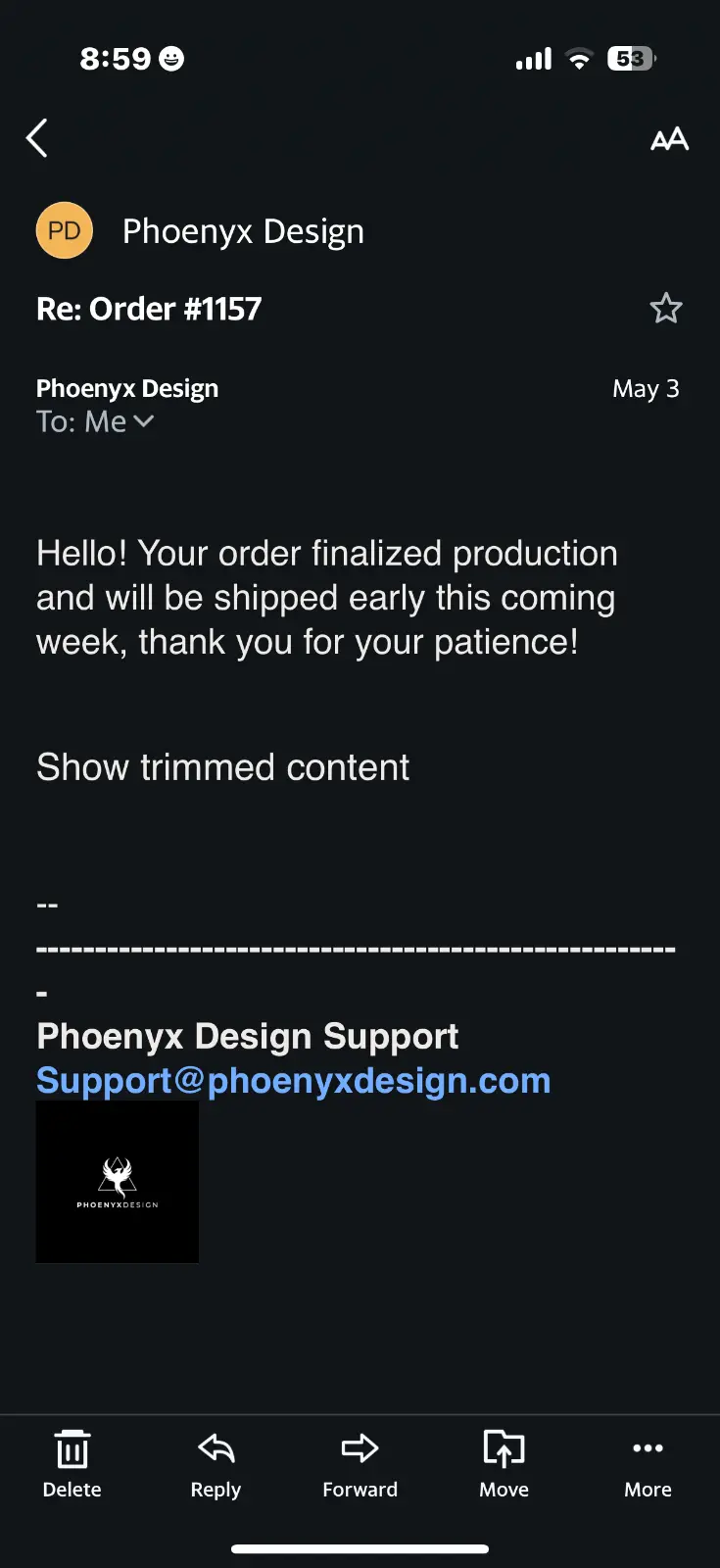The width and height of the screenshot is (720, 1568).
Task: Reply to Phoenyx Design
Action: (x=216, y=1463)
